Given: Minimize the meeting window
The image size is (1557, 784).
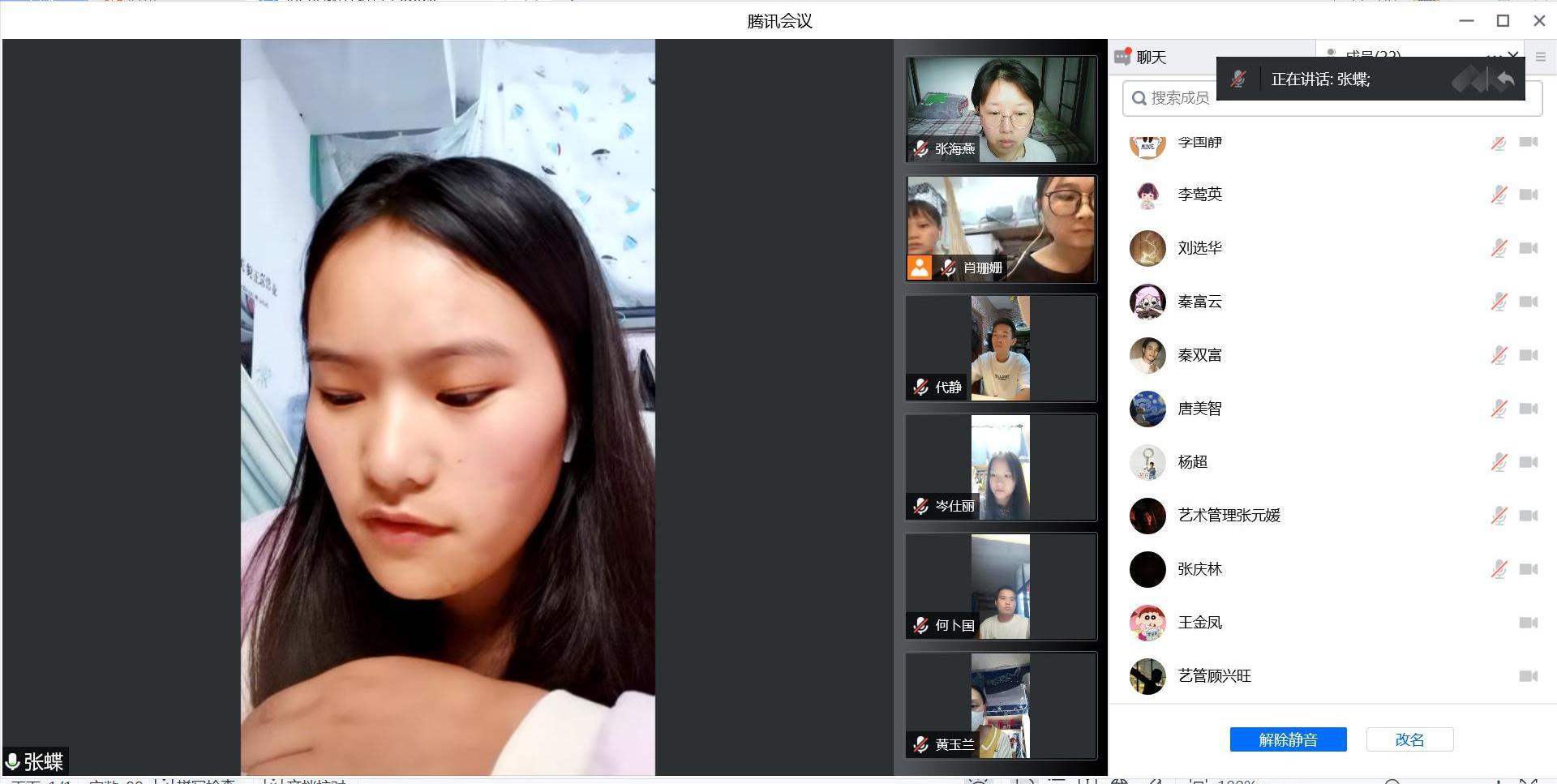Looking at the screenshot, I should (x=1466, y=21).
